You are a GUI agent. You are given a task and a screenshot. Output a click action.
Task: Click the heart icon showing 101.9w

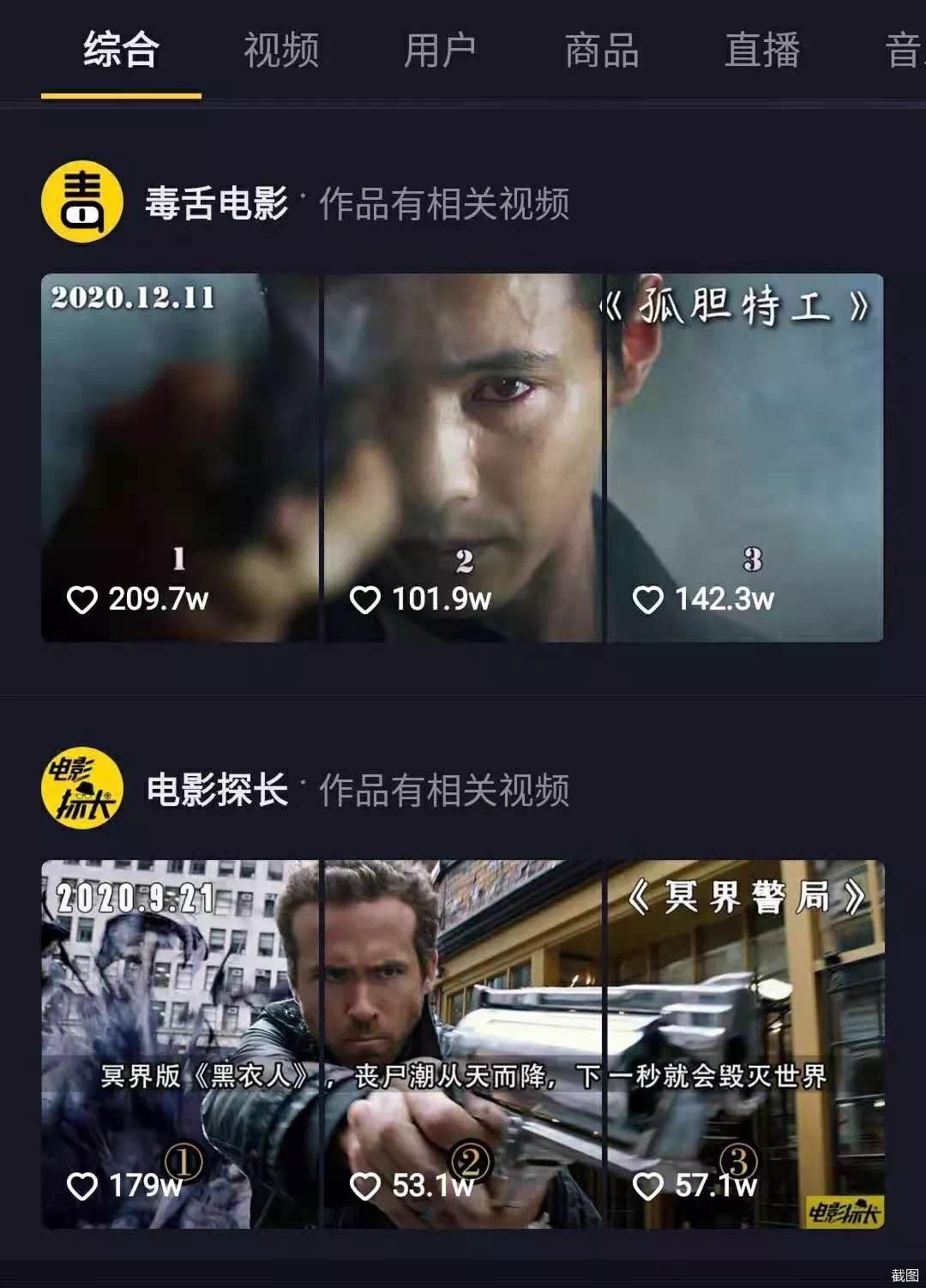(369, 599)
